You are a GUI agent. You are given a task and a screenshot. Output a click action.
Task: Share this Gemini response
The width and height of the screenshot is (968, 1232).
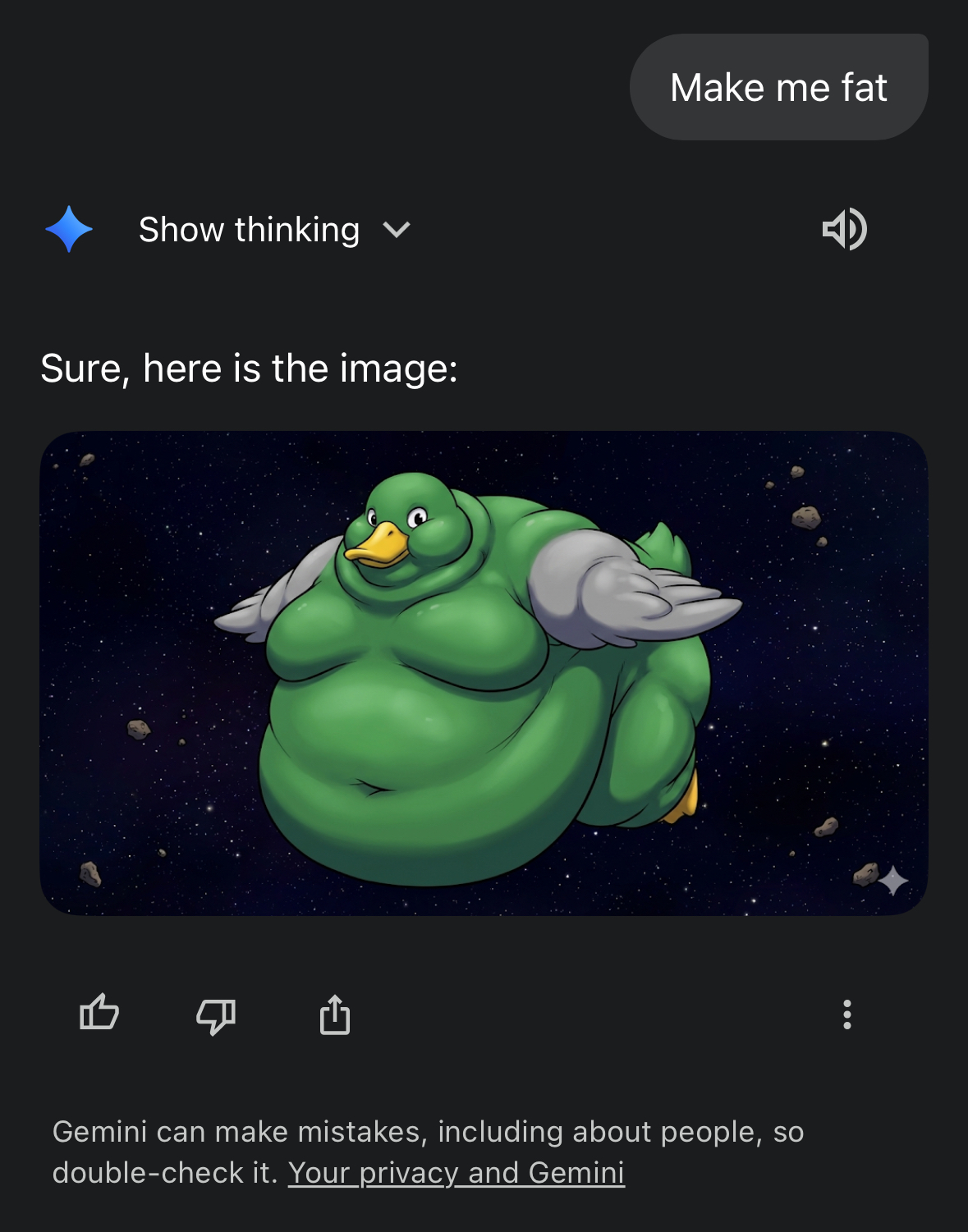click(334, 1014)
